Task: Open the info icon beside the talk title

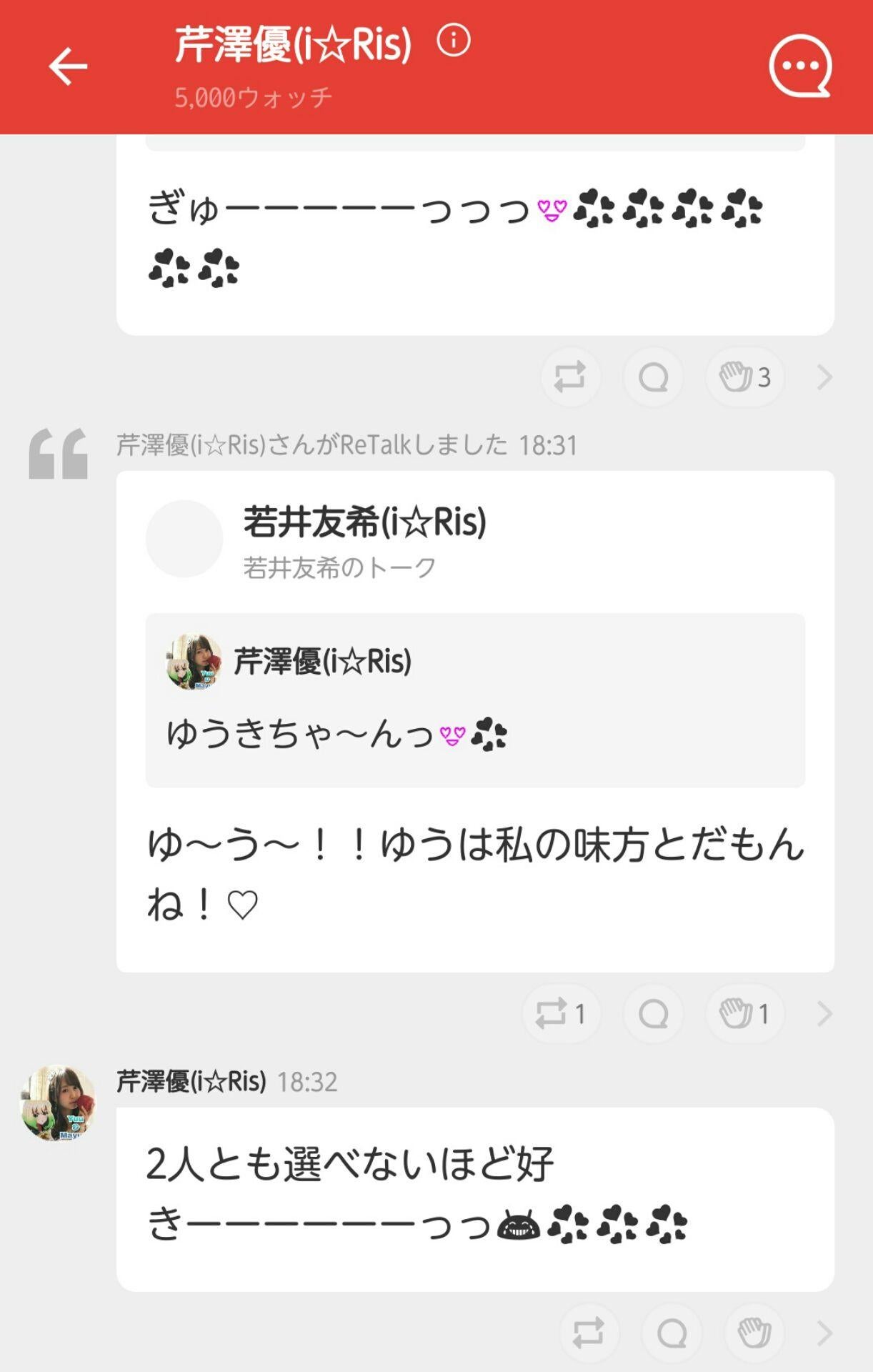Action: pyautogui.click(x=452, y=41)
